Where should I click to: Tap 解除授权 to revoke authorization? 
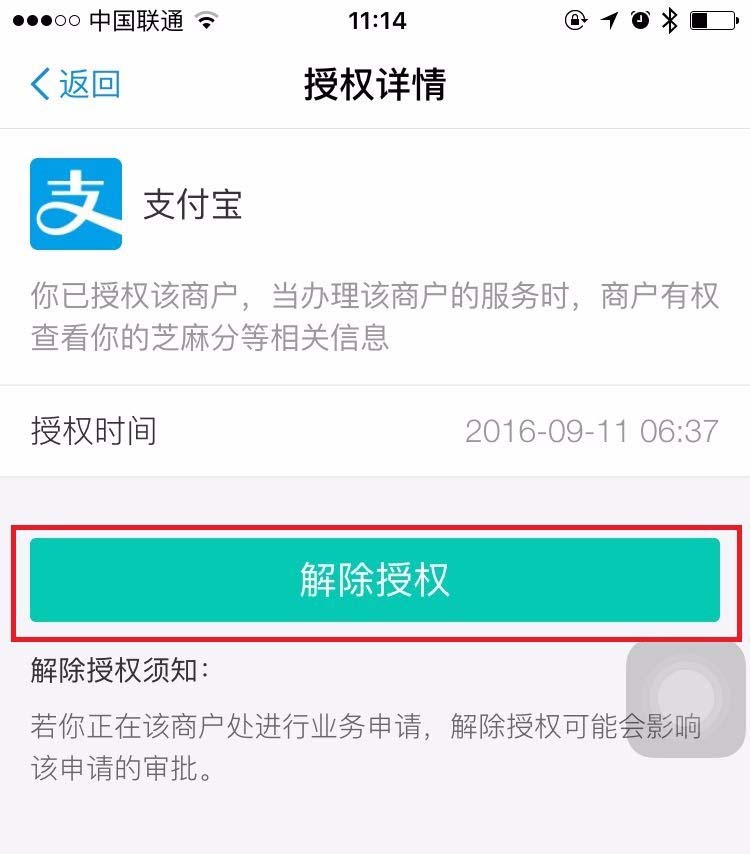coord(375,580)
